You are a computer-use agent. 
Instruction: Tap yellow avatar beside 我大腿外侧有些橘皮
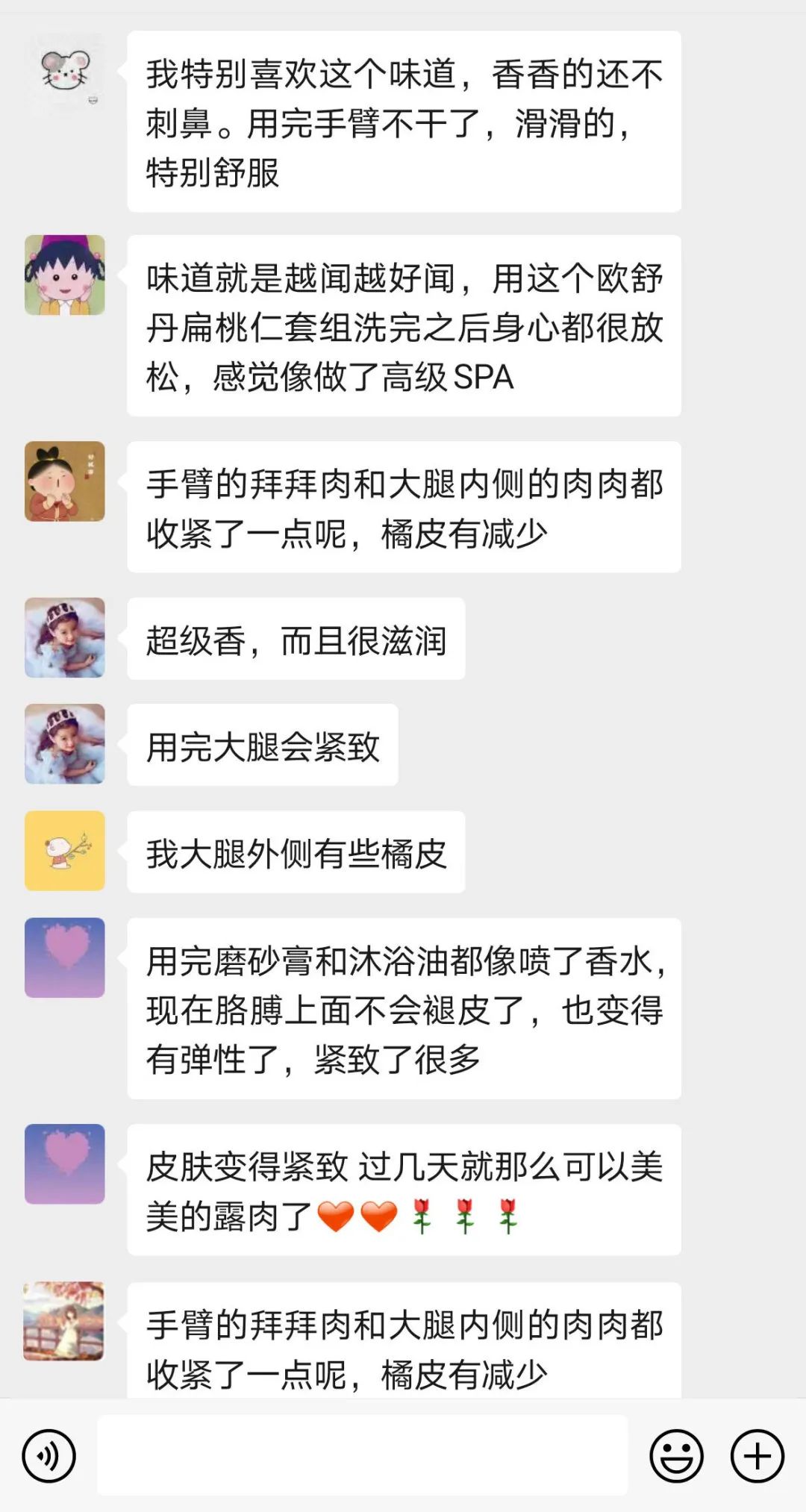pos(65,851)
